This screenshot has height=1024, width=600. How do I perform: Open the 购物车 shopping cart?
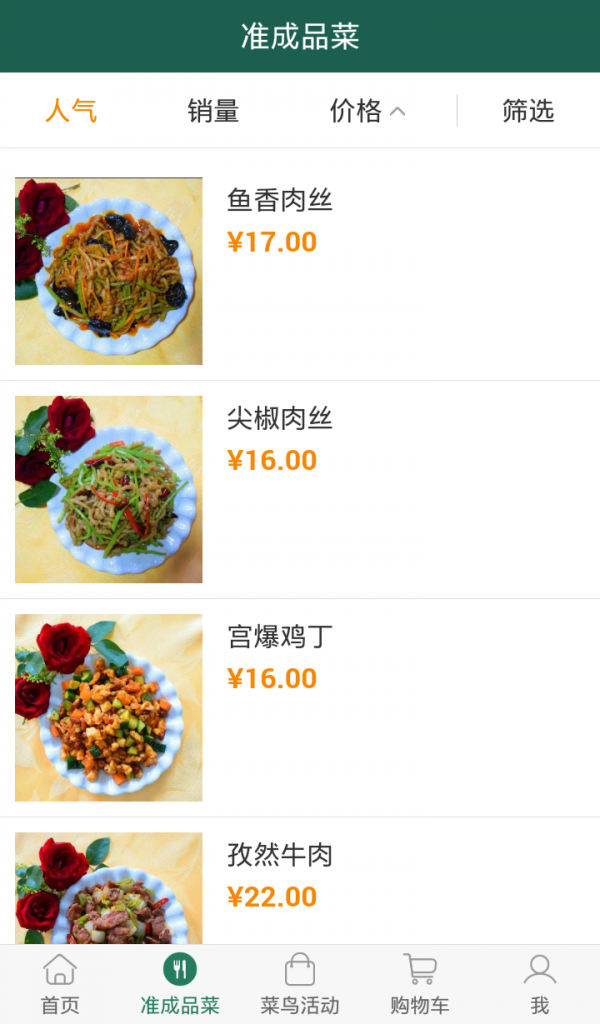[x=420, y=984]
